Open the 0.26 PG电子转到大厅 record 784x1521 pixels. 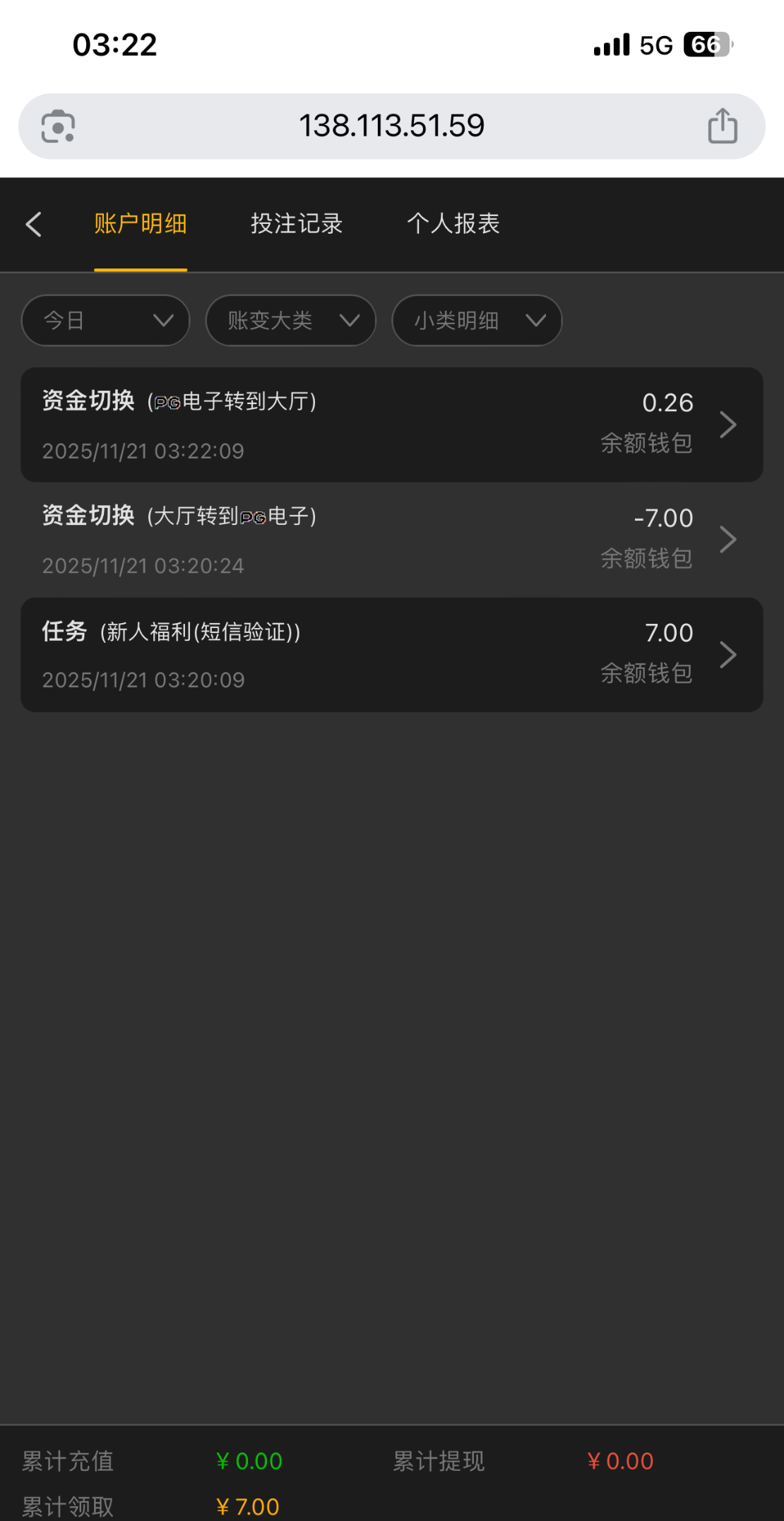(392, 425)
